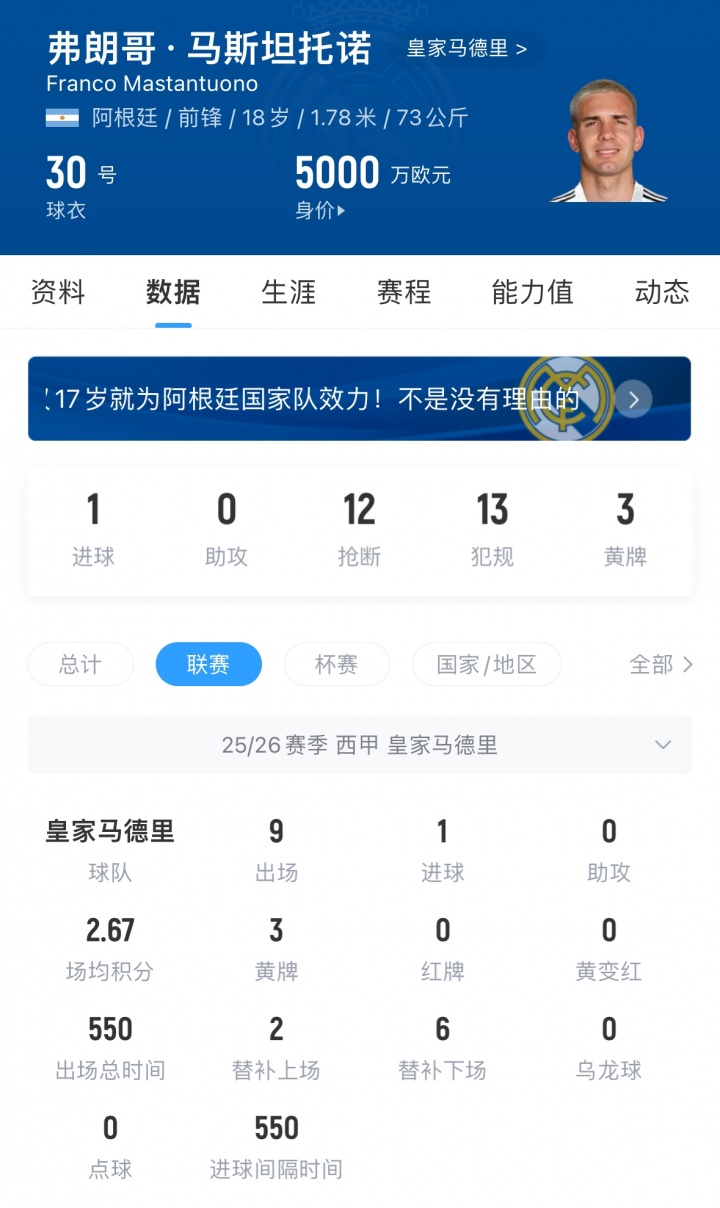Enable the 国家/地区 stats filter

(x=487, y=664)
